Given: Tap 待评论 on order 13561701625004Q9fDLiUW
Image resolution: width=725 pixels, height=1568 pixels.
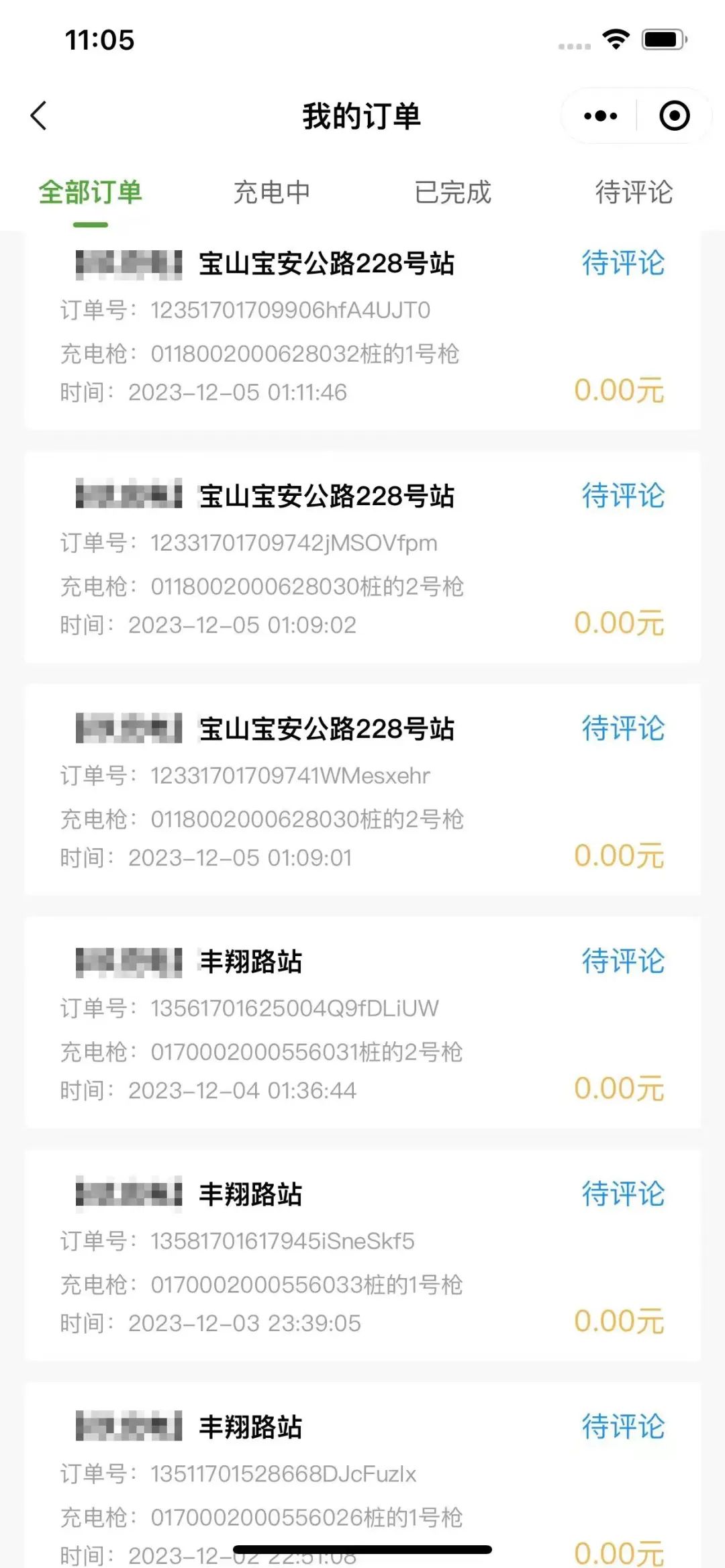Looking at the screenshot, I should (623, 961).
